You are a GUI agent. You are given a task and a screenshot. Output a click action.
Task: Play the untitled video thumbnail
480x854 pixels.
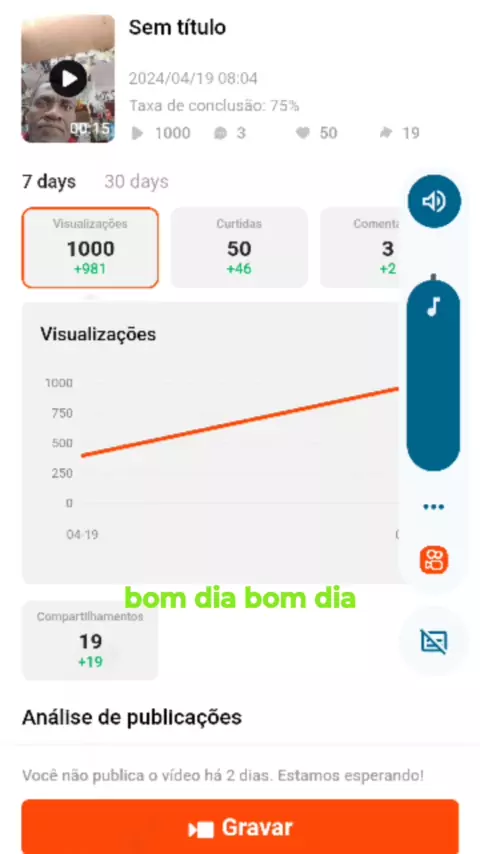pos(68,79)
